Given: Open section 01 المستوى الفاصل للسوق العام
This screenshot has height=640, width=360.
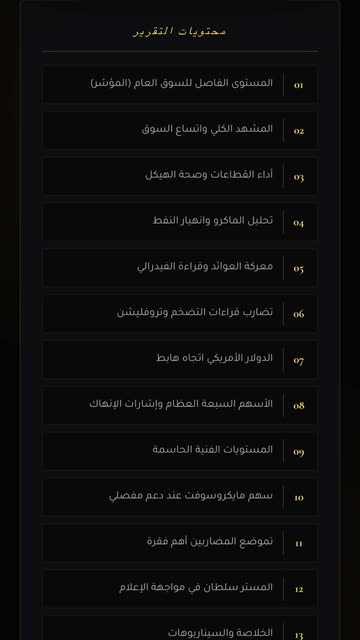Looking at the screenshot, I should (180, 84).
